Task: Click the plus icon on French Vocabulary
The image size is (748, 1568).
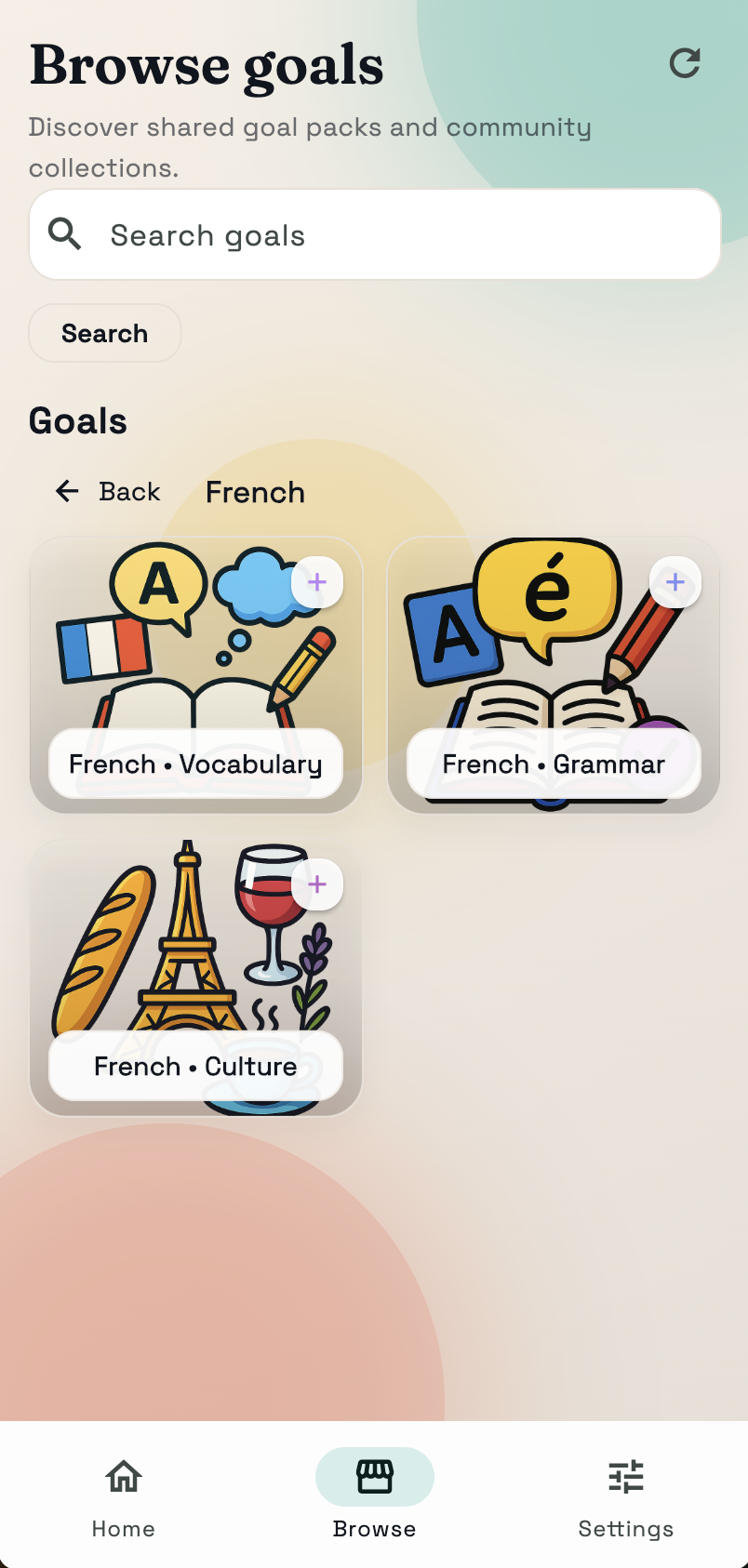Action: pos(317,582)
